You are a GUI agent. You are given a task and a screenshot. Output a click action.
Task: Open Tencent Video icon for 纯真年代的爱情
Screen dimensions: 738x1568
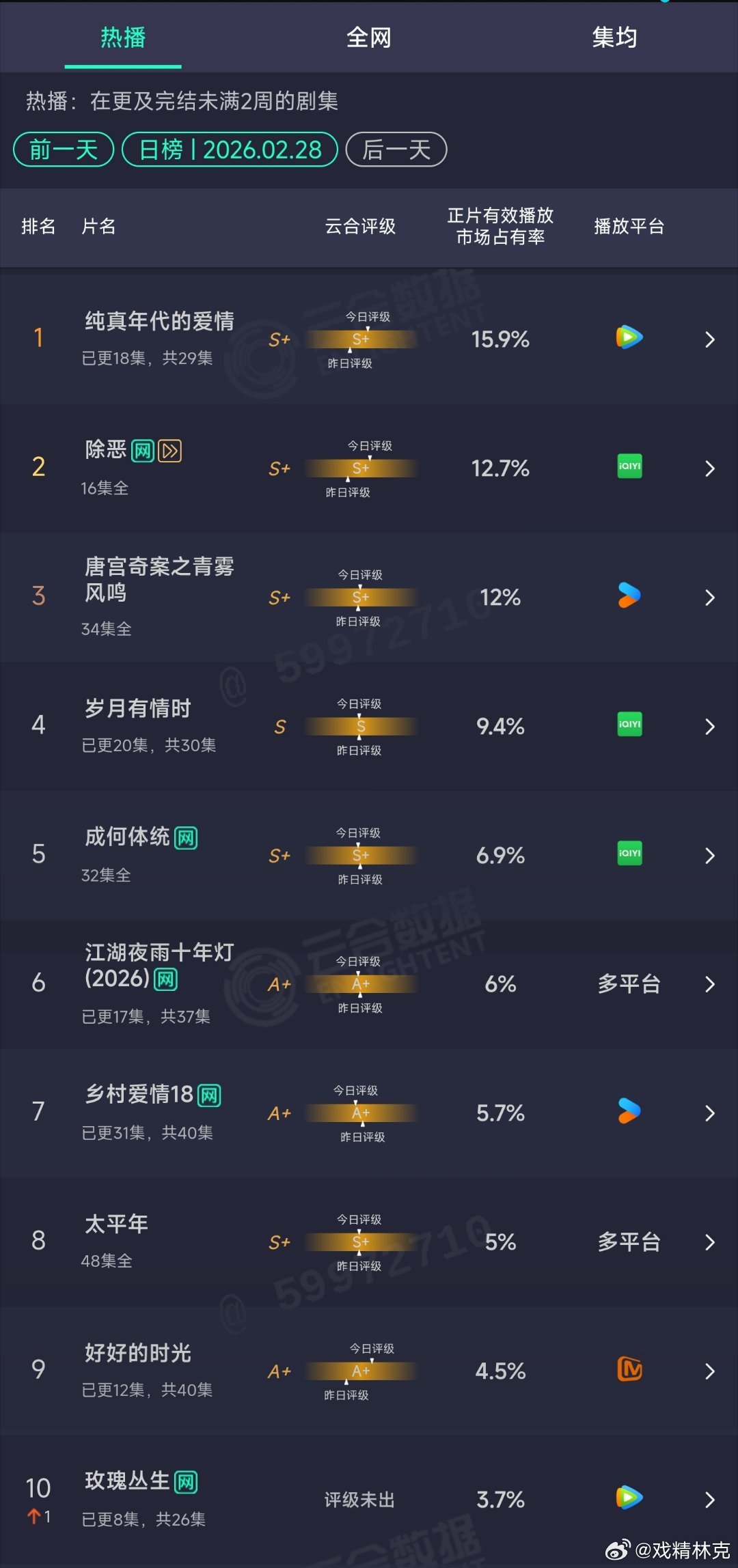627,337
